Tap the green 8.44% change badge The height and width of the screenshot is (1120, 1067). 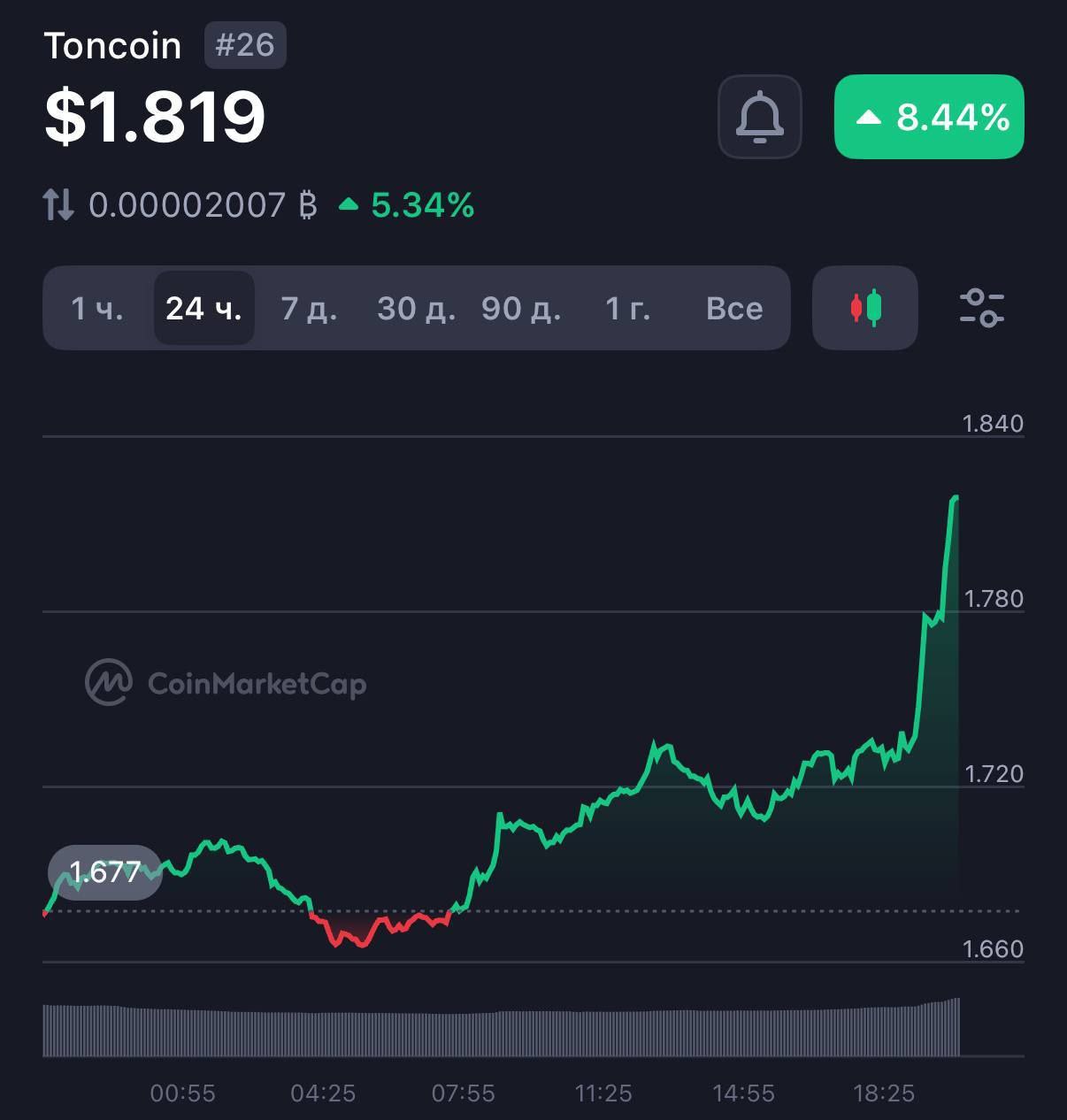click(x=929, y=117)
